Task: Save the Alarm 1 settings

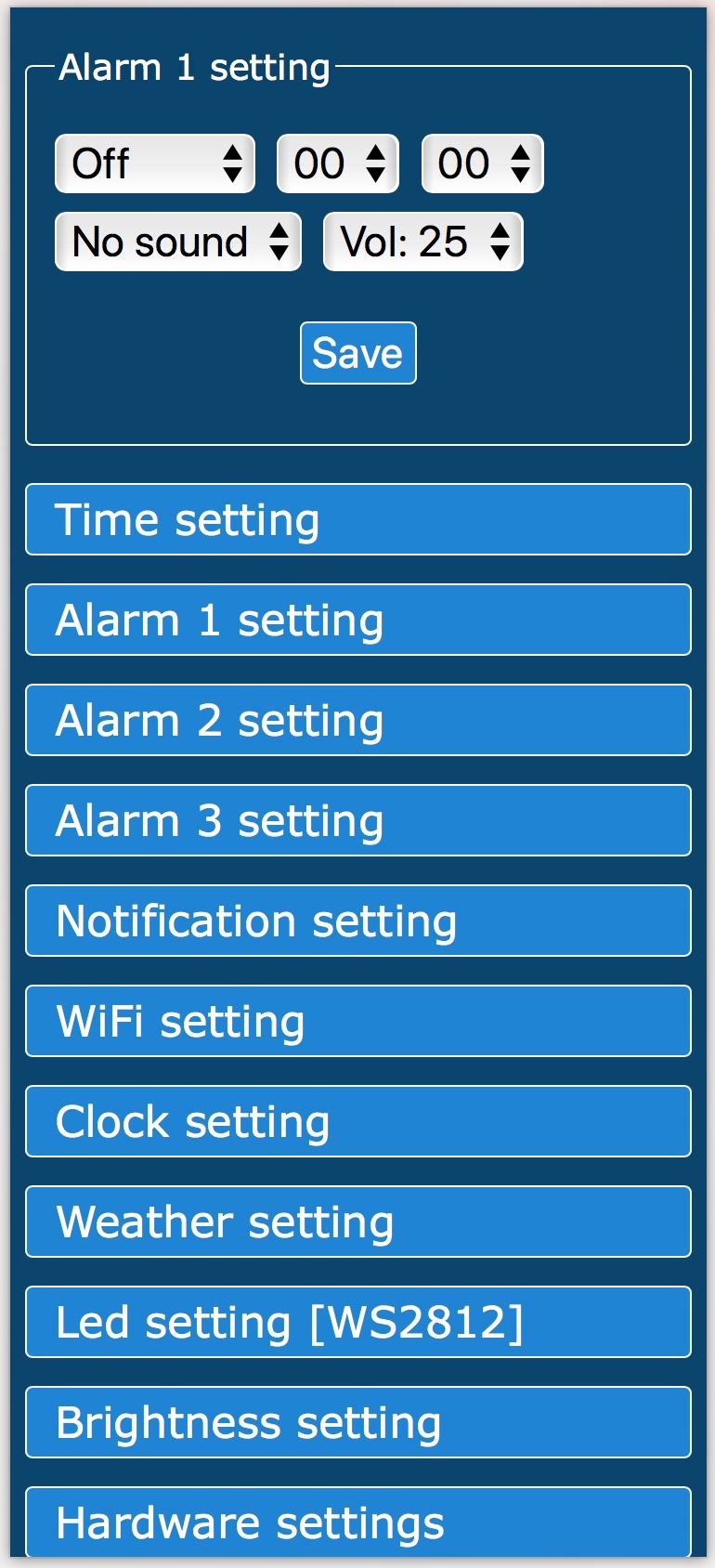Action: [358, 353]
